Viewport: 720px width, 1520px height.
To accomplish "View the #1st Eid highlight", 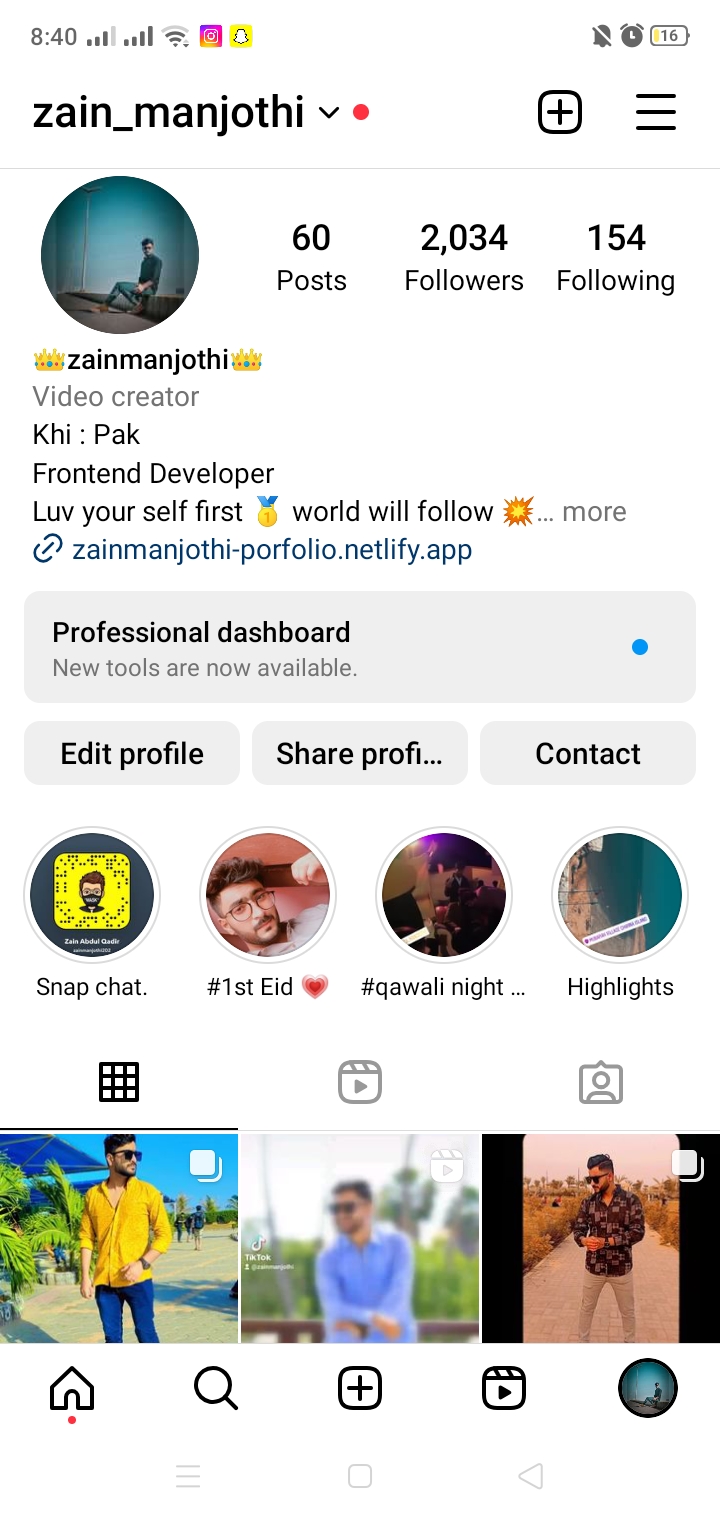I will [x=268, y=896].
